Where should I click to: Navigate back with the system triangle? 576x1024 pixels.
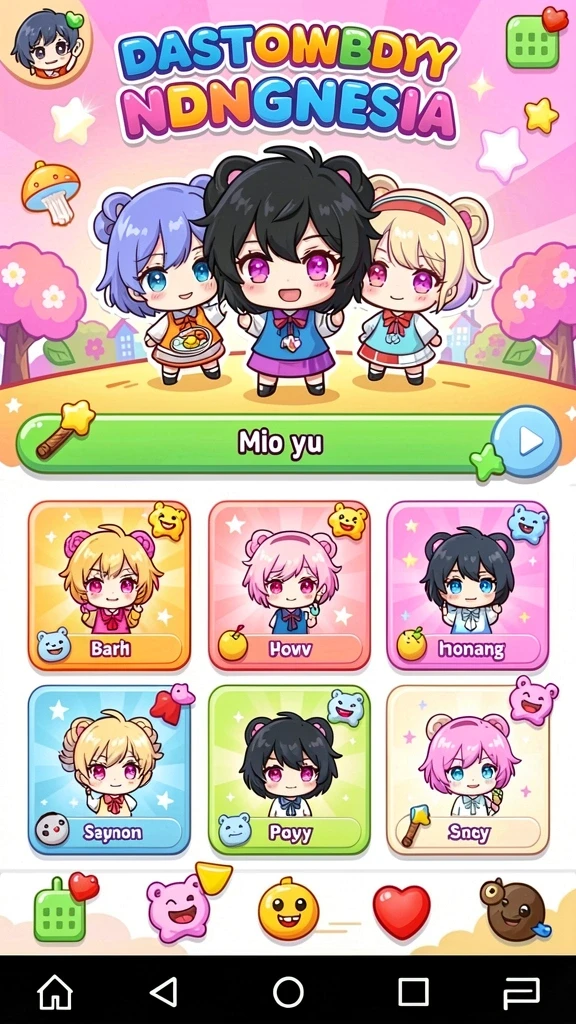coord(163,993)
